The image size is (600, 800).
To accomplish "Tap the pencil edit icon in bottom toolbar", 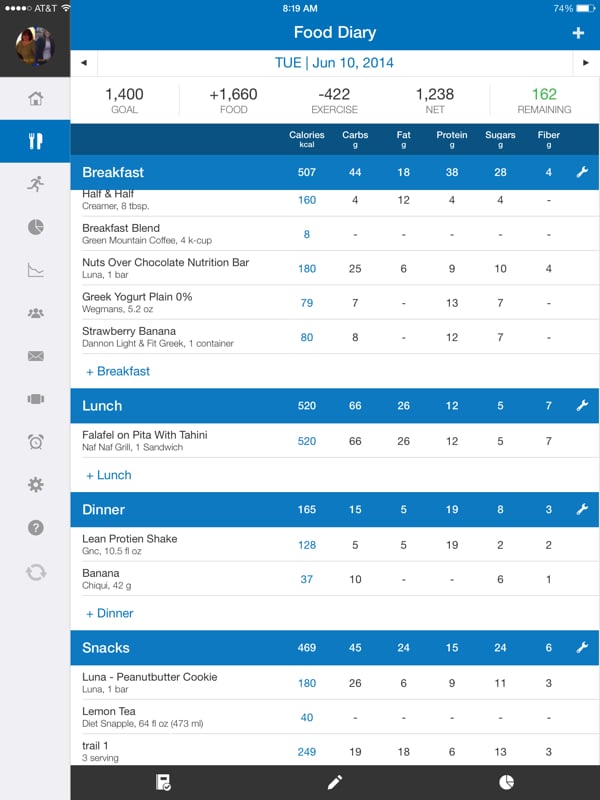I will (335, 782).
